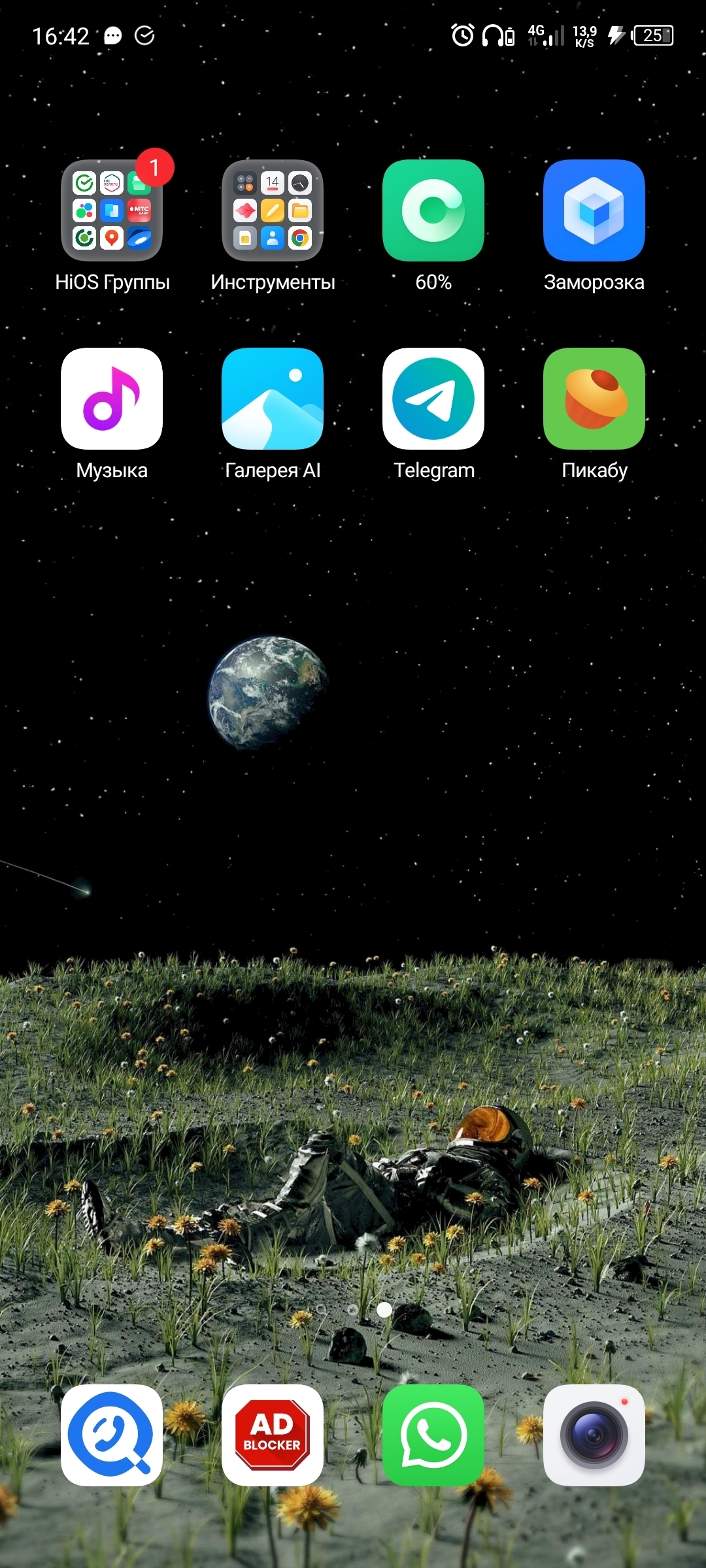The width and height of the screenshot is (706, 1568).
Task: Launch the camera app
Action: click(594, 1435)
